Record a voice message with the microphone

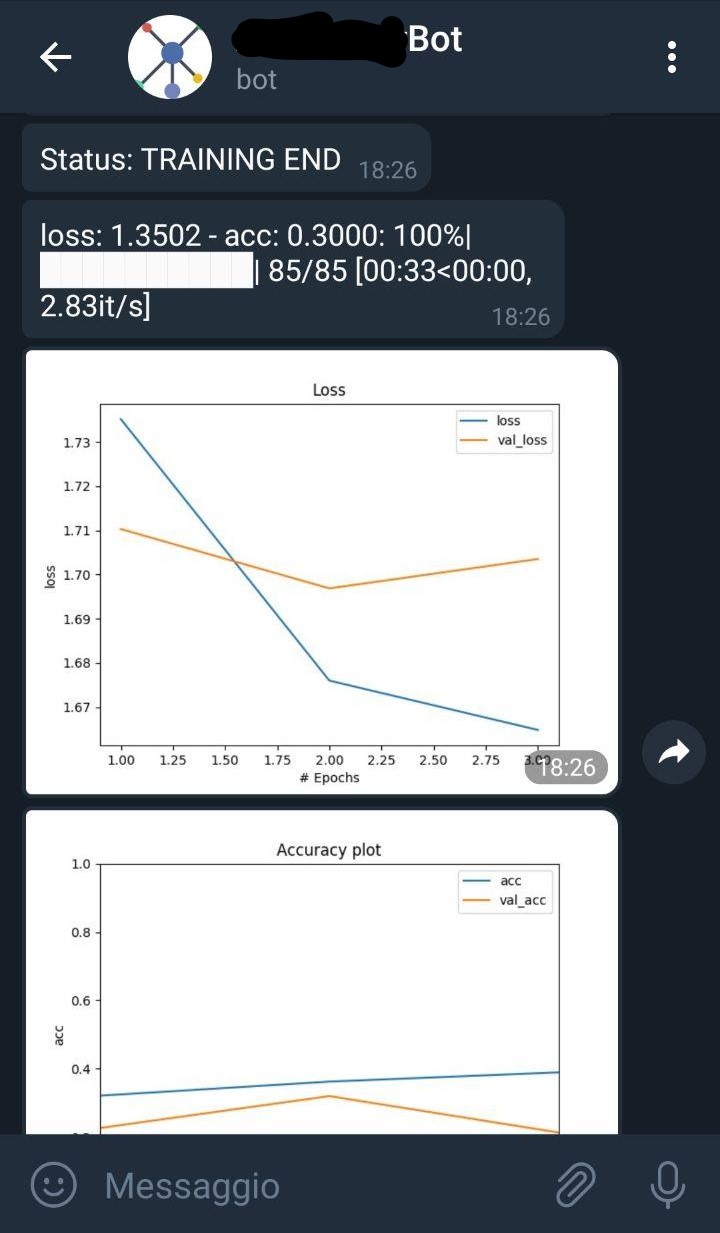(666, 1186)
